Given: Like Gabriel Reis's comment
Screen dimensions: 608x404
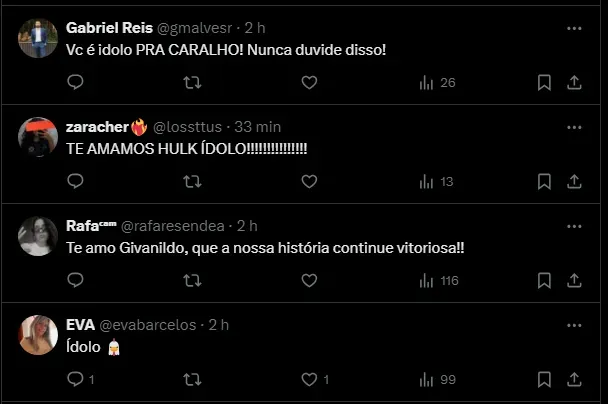Looking at the screenshot, I should coord(309,82).
